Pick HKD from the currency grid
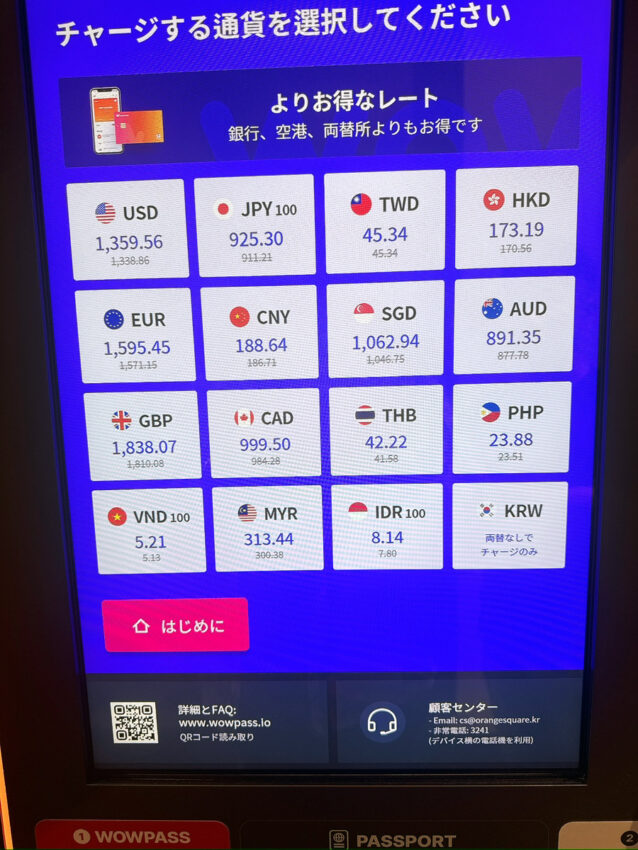638x850 pixels. [516, 217]
